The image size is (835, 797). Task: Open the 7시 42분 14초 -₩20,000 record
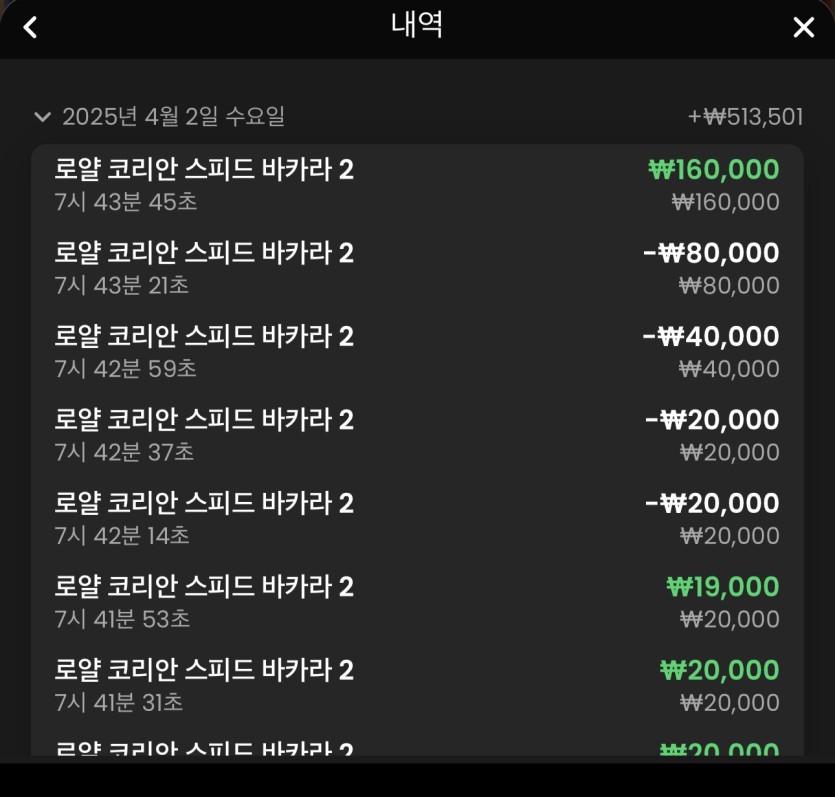[417, 518]
